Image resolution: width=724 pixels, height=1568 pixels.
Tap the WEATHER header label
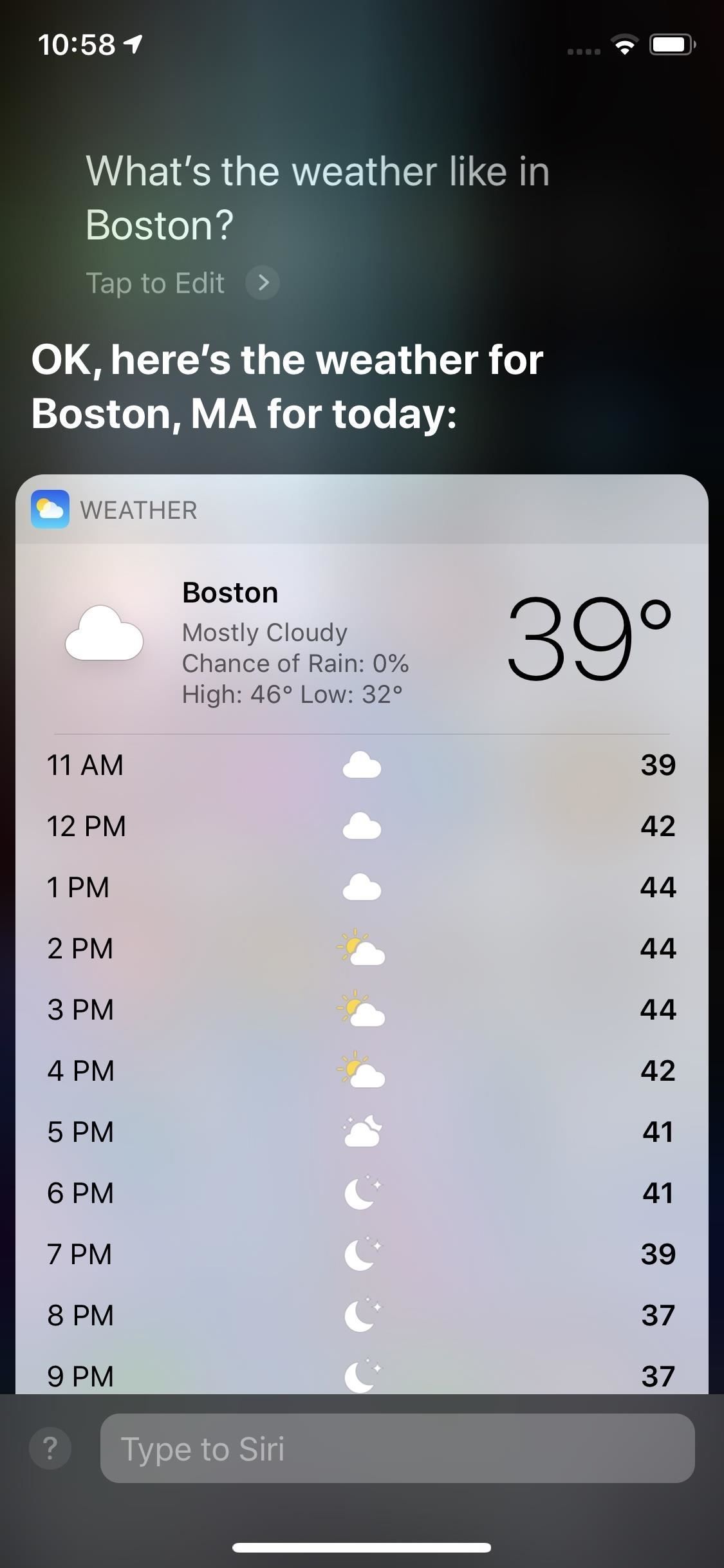coord(139,510)
